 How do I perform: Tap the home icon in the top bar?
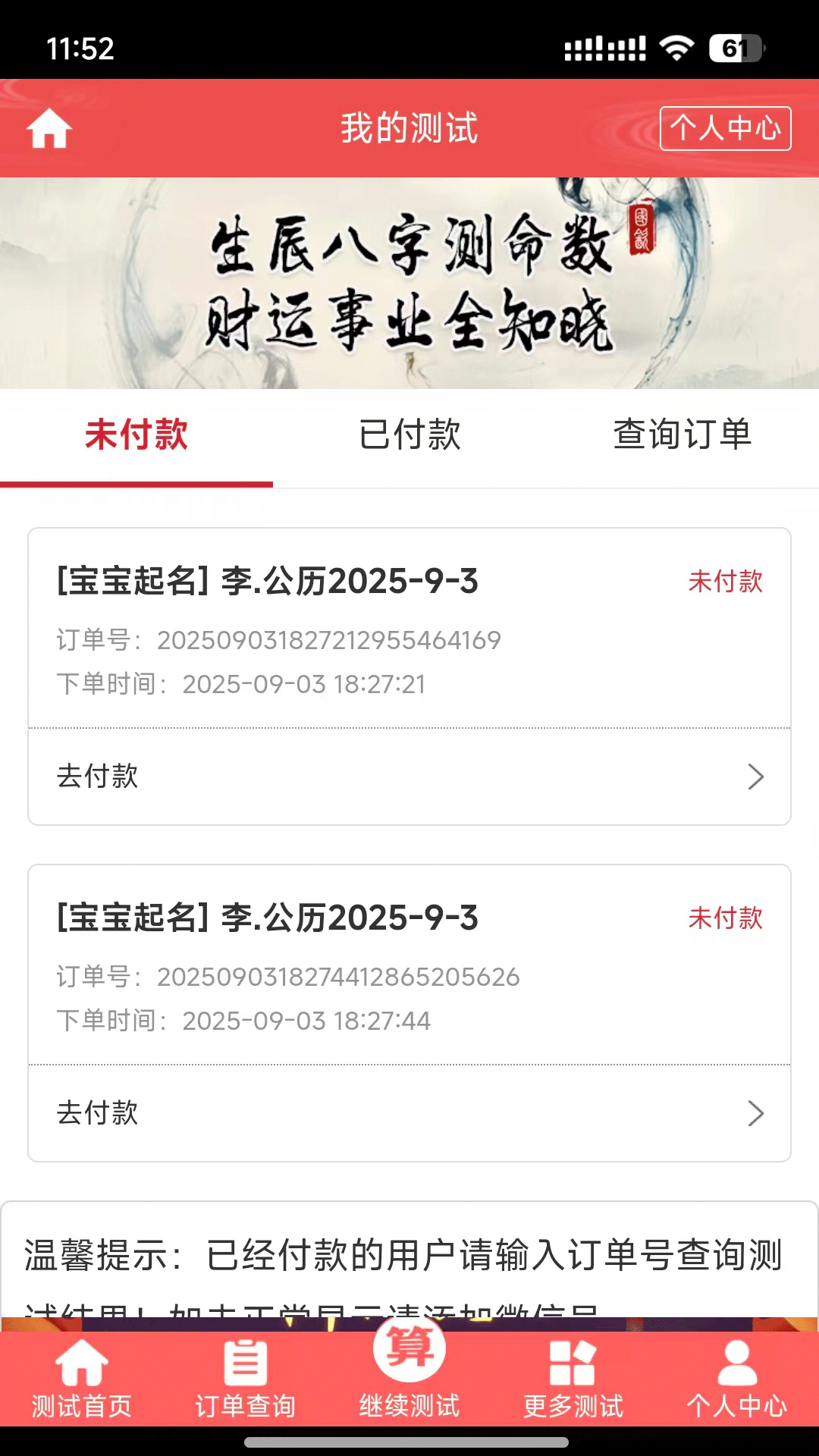48,129
